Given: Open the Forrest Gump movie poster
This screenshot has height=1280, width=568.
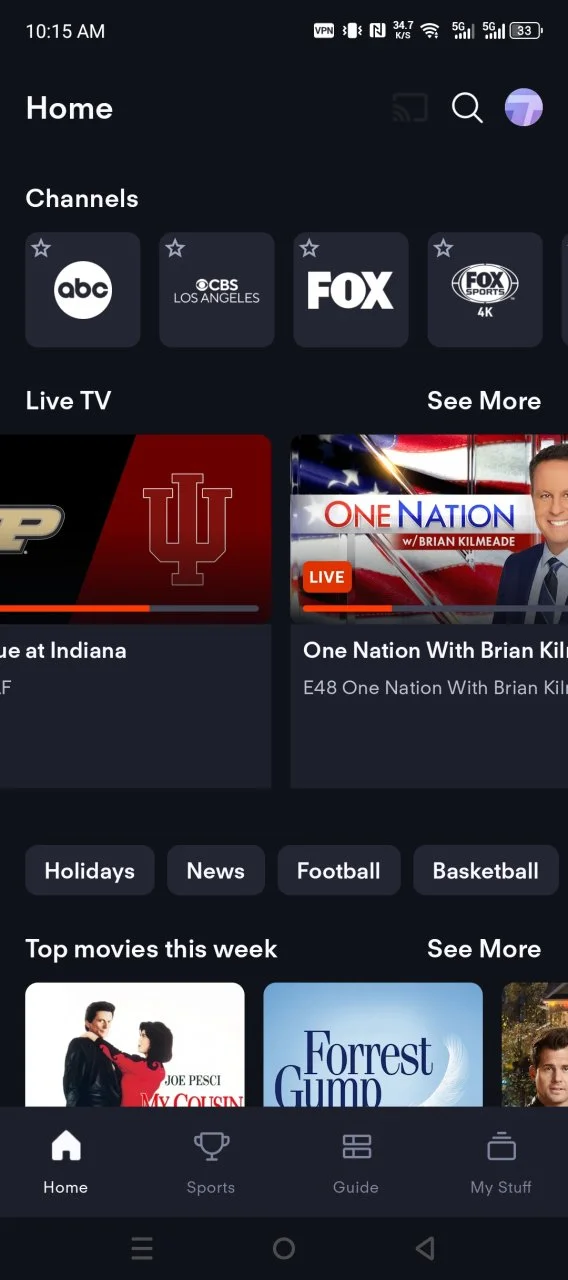Looking at the screenshot, I should (373, 1044).
